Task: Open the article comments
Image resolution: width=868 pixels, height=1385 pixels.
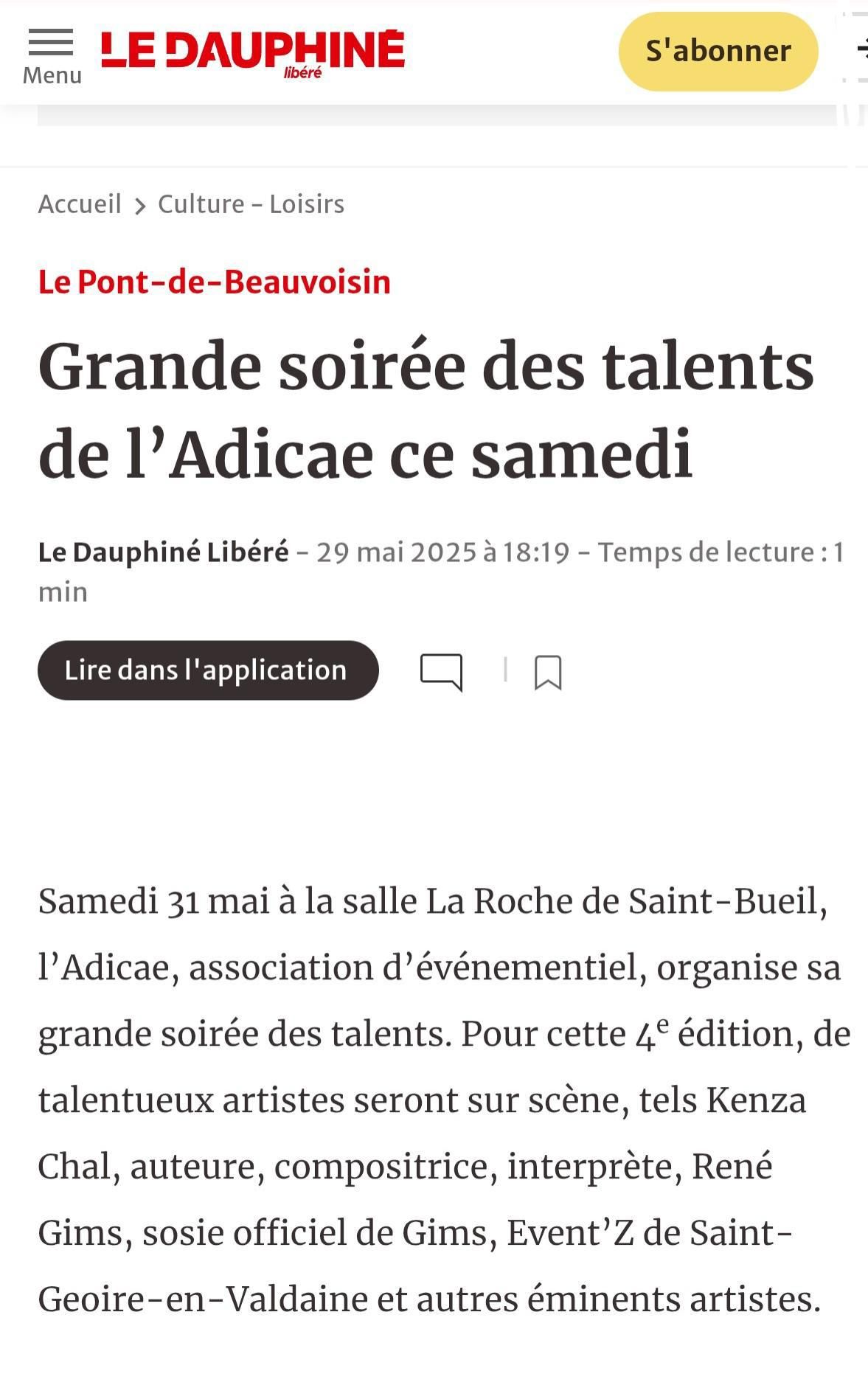Action: (x=441, y=672)
